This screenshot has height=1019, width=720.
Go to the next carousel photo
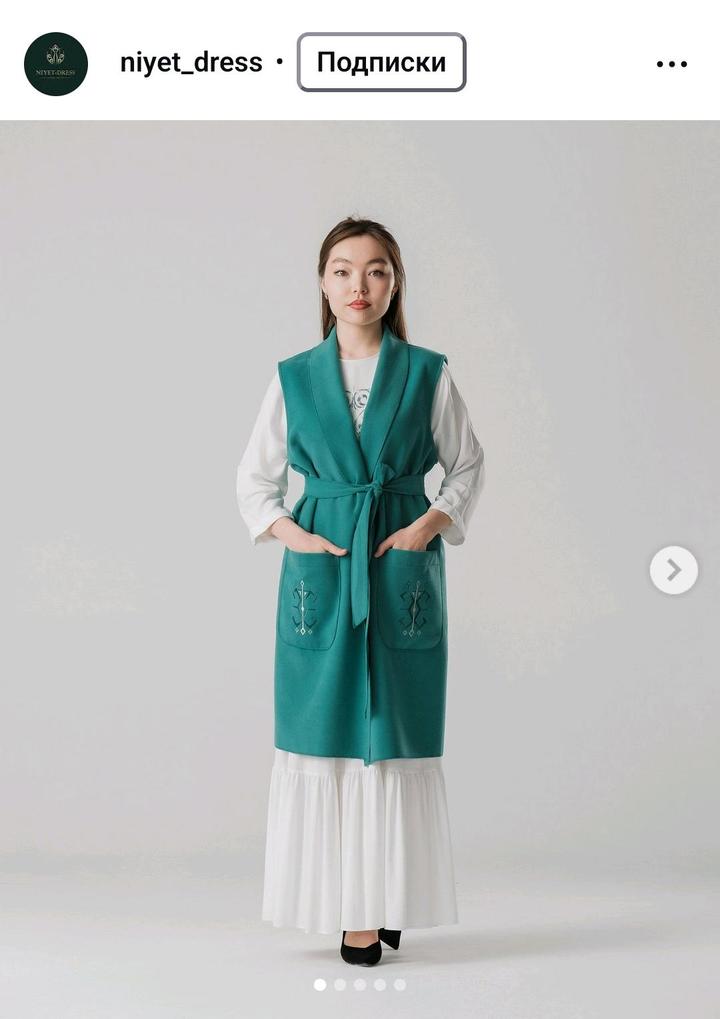(x=673, y=570)
